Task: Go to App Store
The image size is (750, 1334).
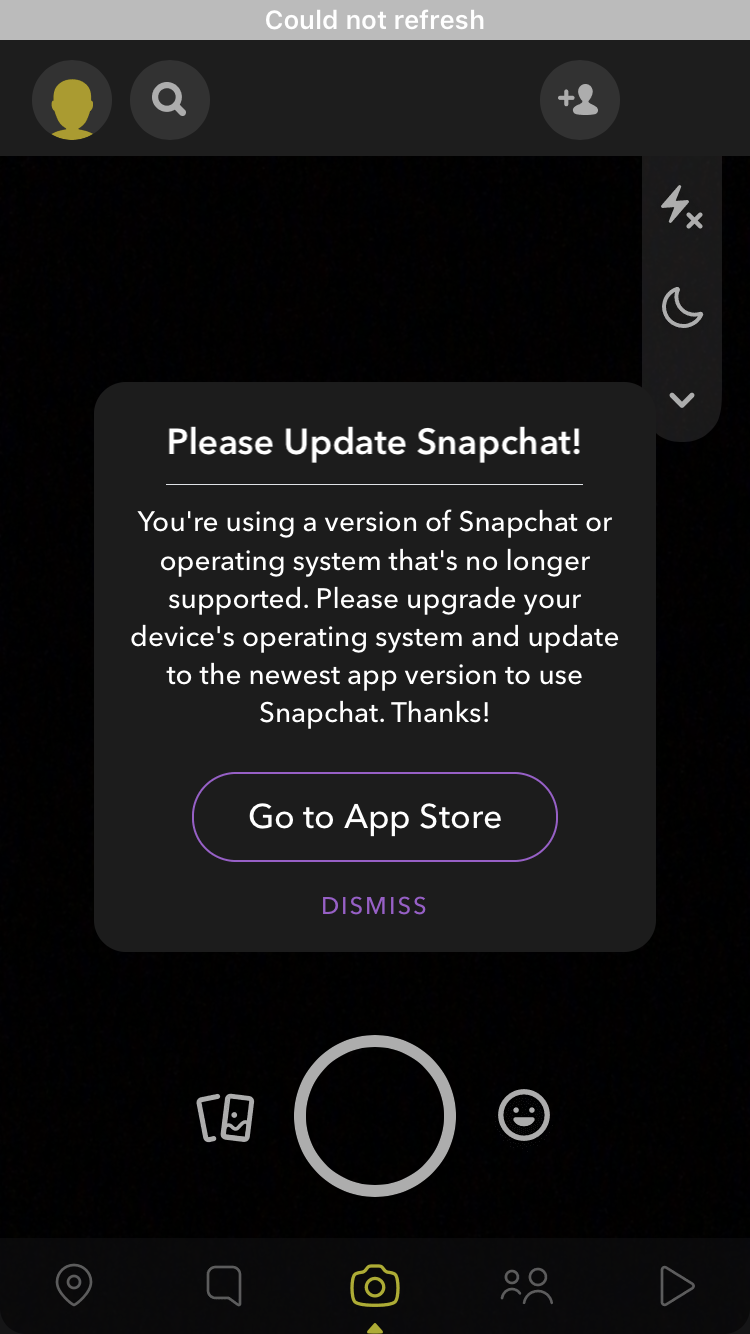Action: [374, 817]
